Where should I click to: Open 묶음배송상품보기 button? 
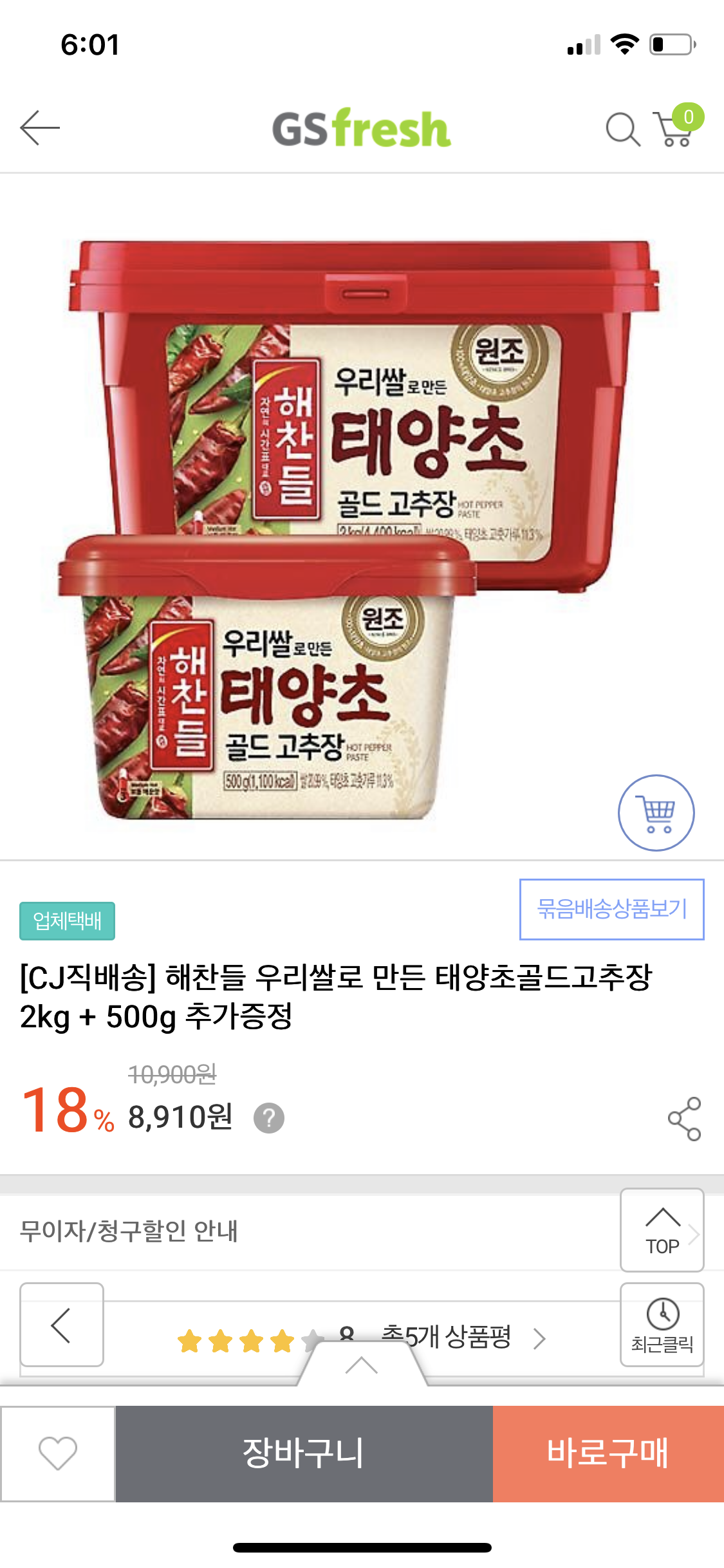point(611,909)
